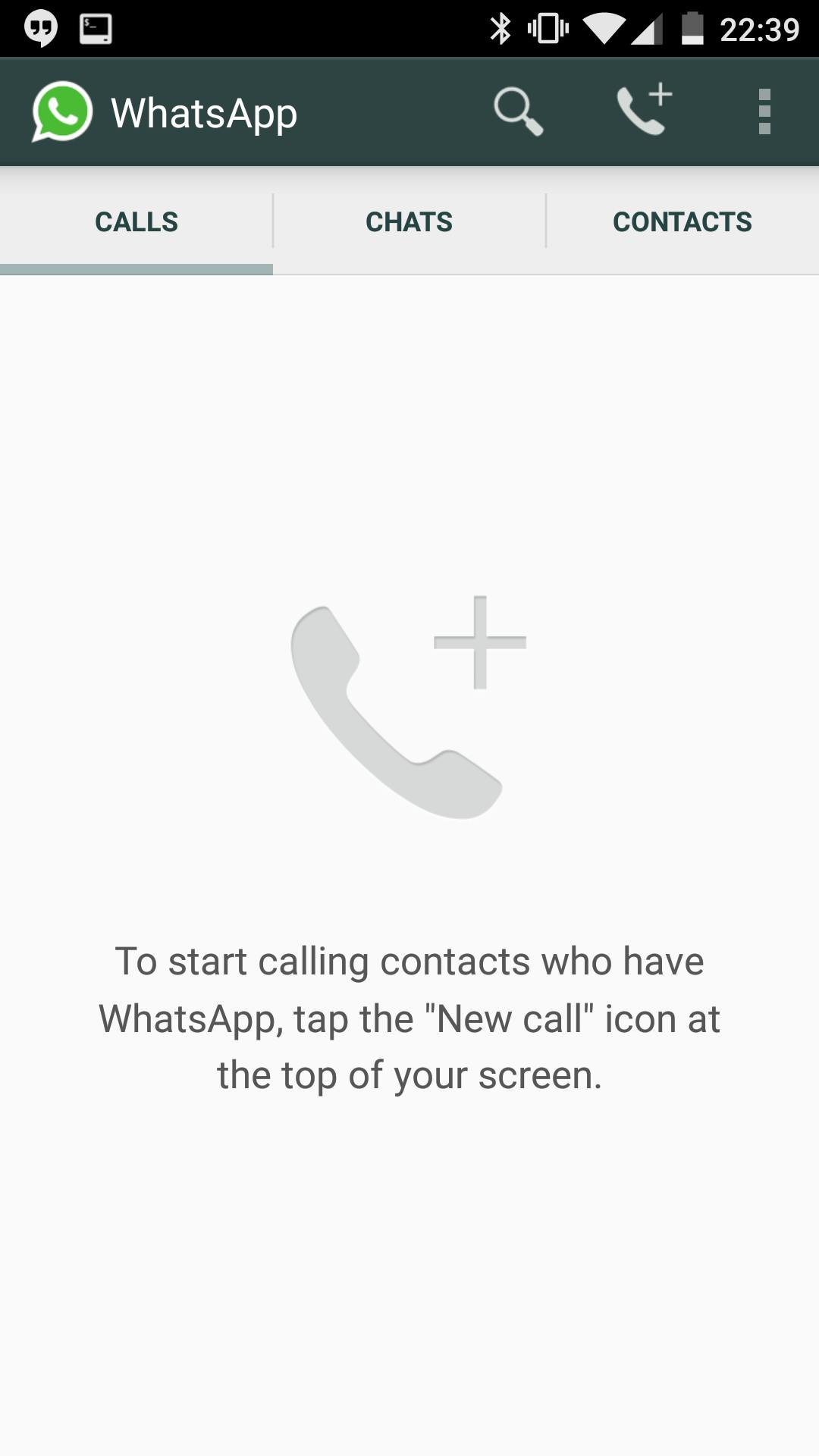Screen dimensions: 819x1456
Task: Open the search magnifier icon
Action: 518,111
